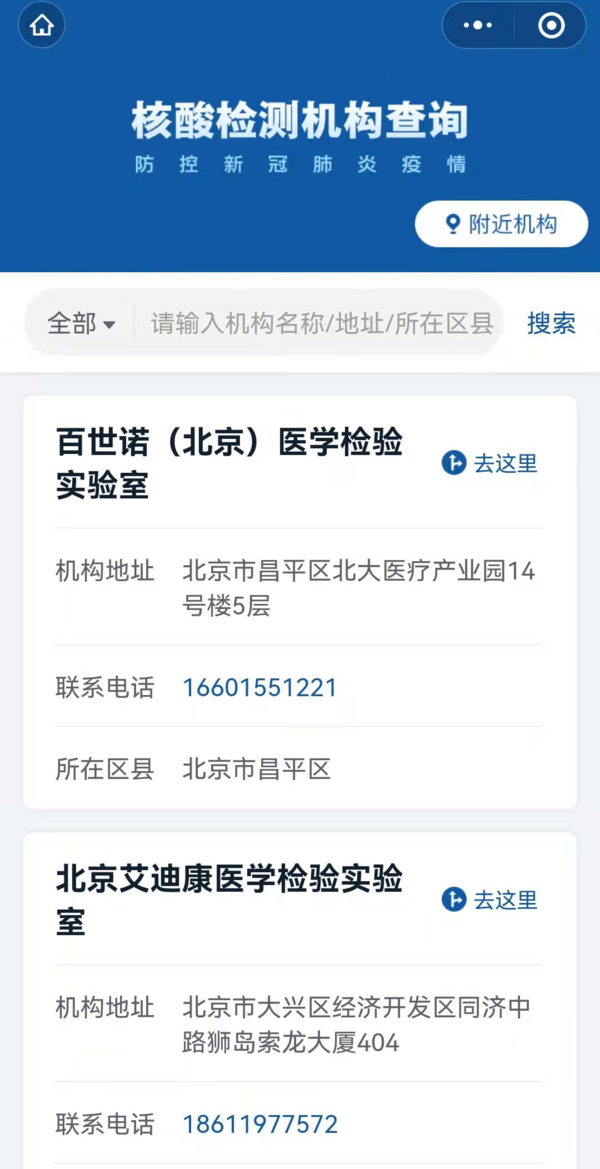Go to the mini program home
Image resolution: width=600 pixels, height=1169 pixels.
pos(42,26)
